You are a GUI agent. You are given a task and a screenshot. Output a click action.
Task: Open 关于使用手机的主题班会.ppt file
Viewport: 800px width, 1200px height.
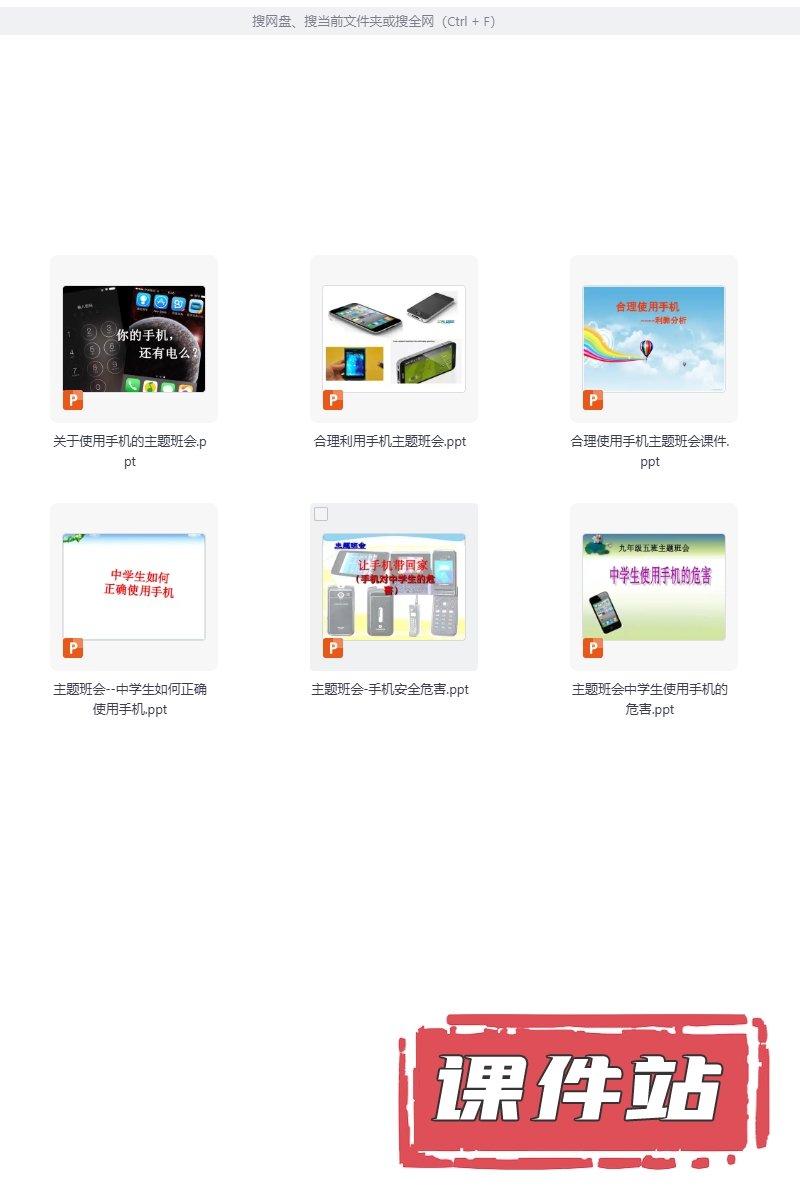click(x=134, y=339)
